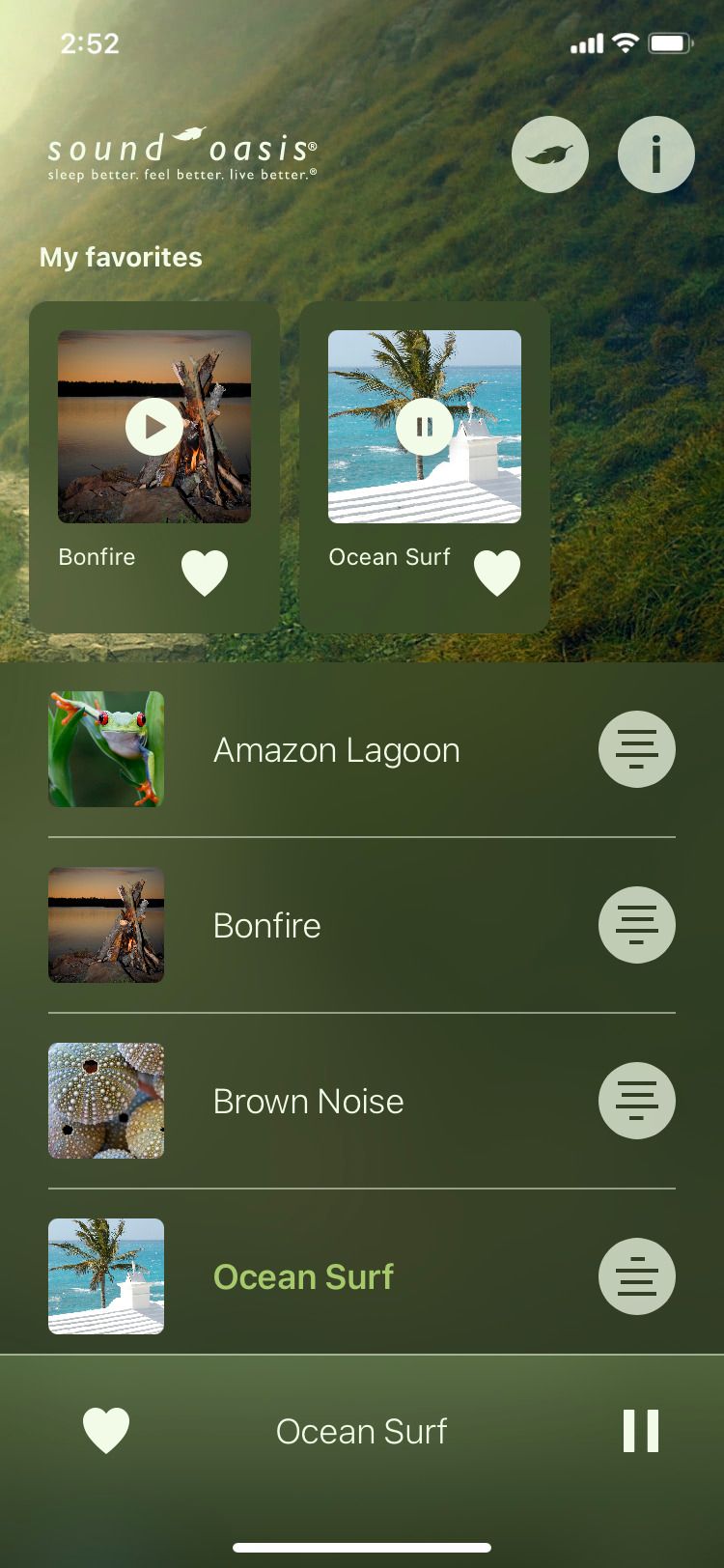This screenshot has width=724, height=1568.
Task: Play the Bonfire favorite
Action: (153, 425)
